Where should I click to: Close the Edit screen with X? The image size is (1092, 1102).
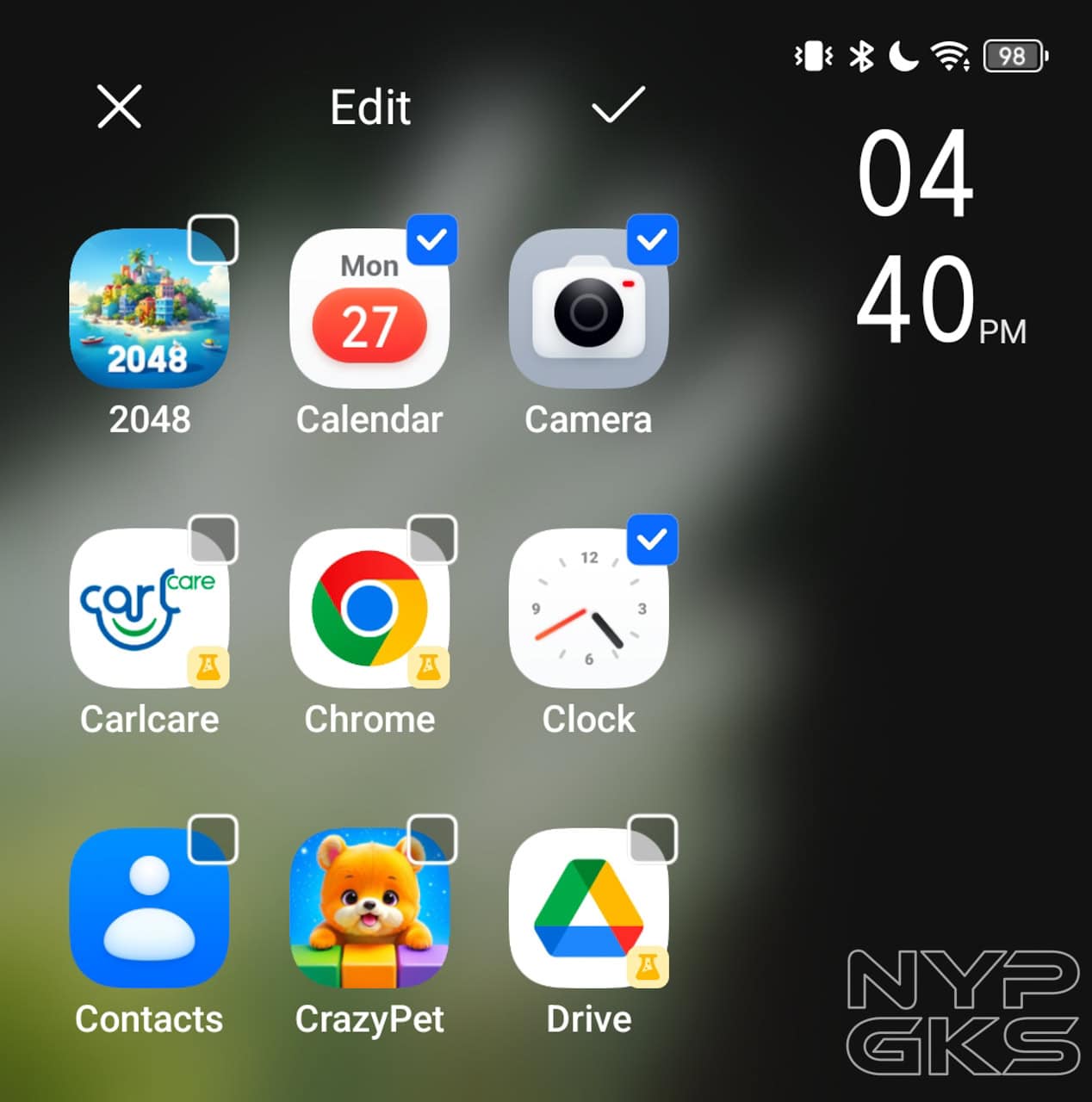(119, 107)
